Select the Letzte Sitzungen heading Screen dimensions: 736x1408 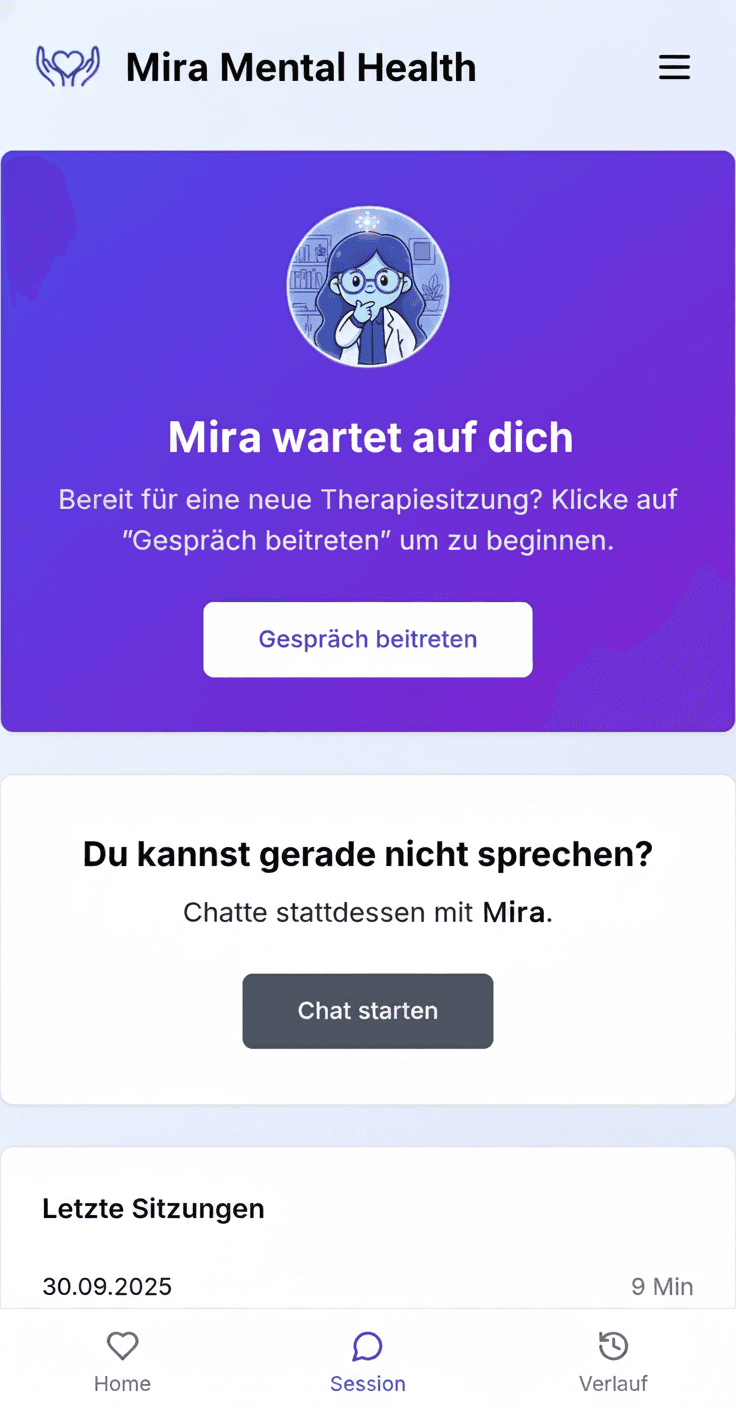pos(153,1208)
